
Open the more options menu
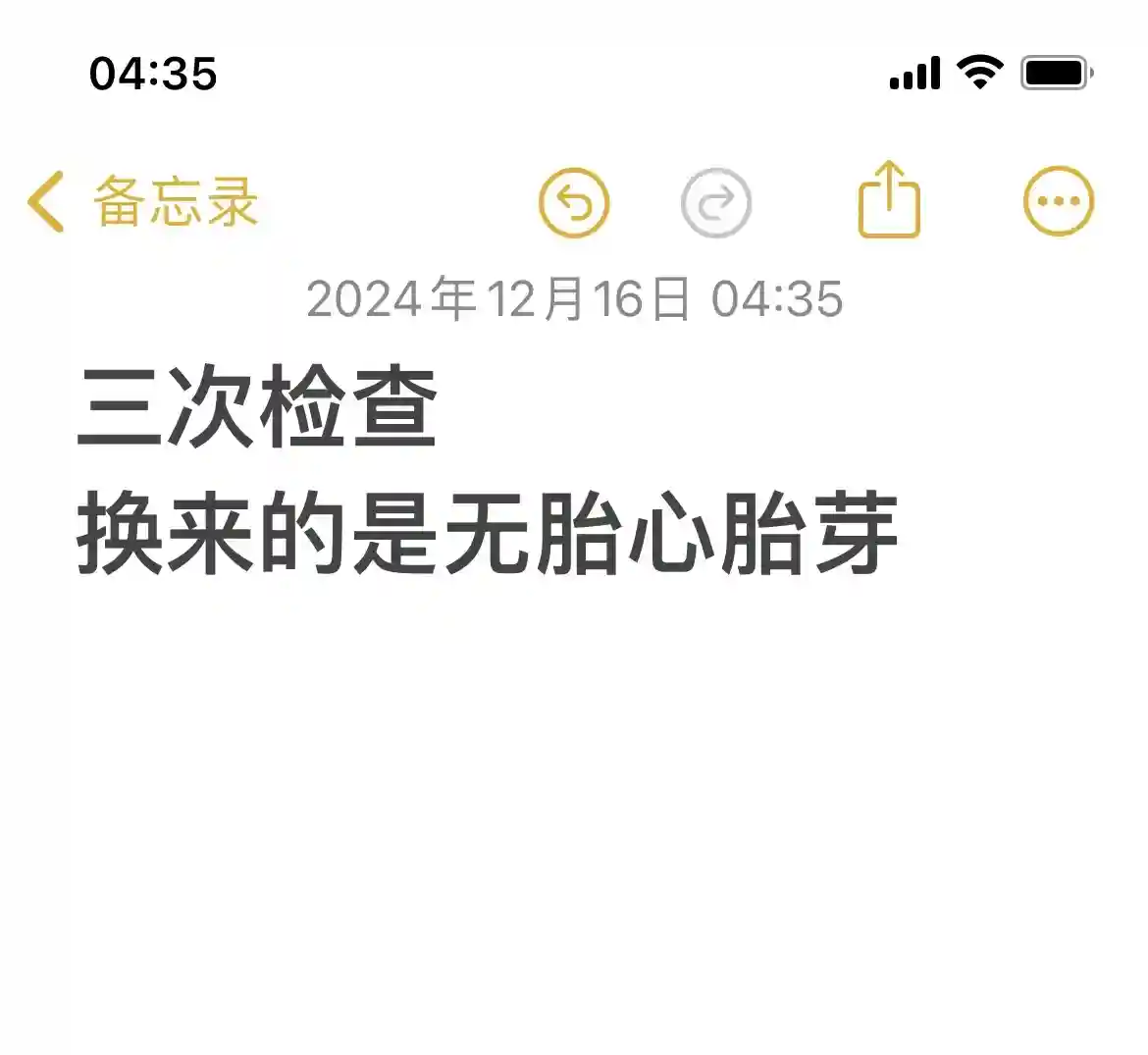(x=1058, y=202)
